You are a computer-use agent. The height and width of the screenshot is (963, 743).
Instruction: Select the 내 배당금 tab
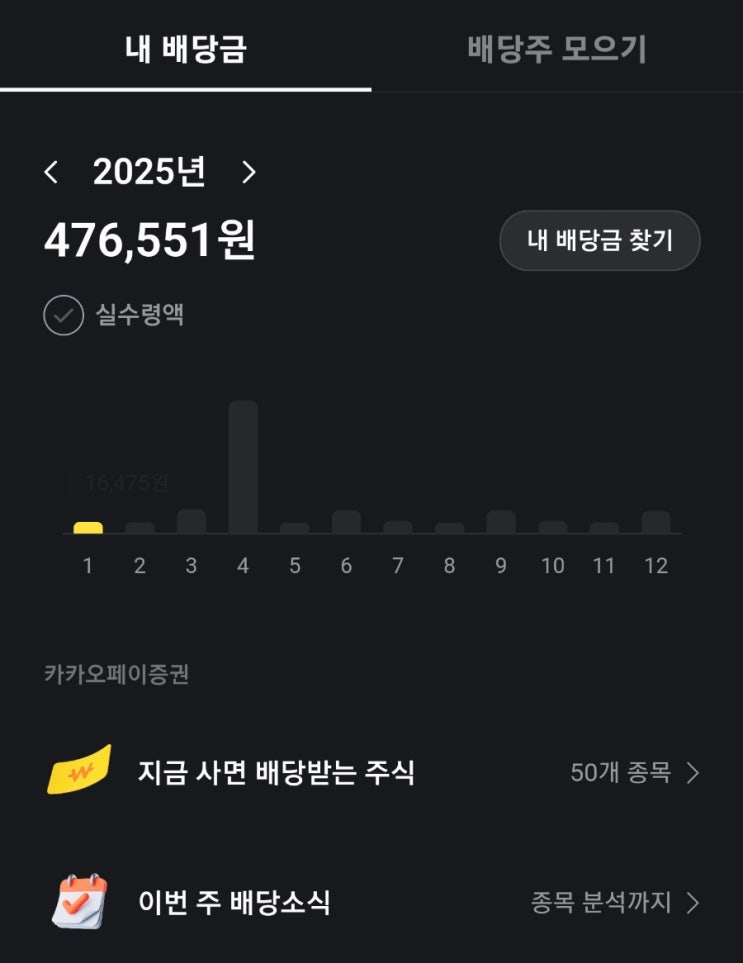tap(186, 49)
